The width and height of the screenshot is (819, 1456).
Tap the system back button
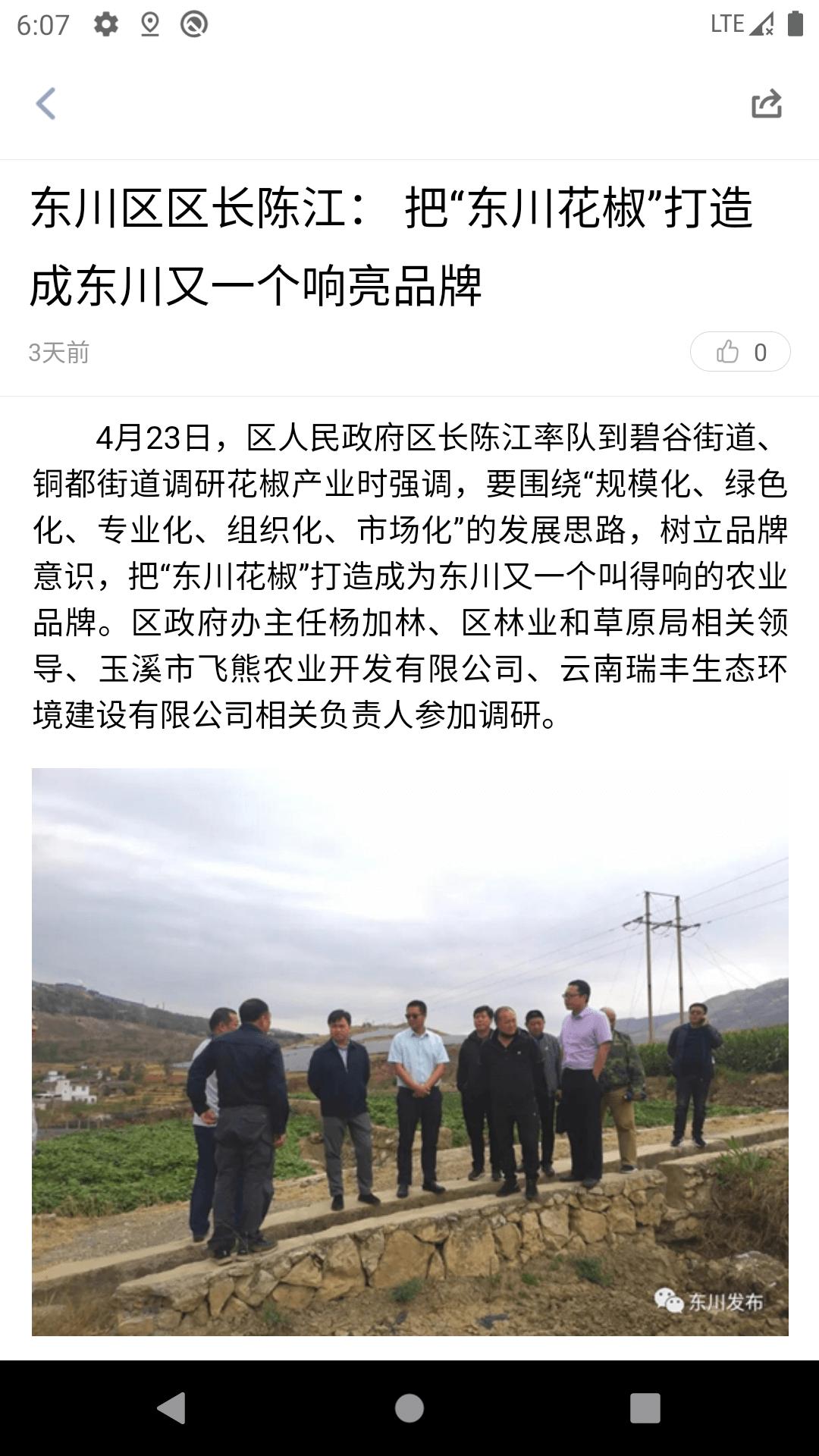pyautogui.click(x=171, y=1407)
